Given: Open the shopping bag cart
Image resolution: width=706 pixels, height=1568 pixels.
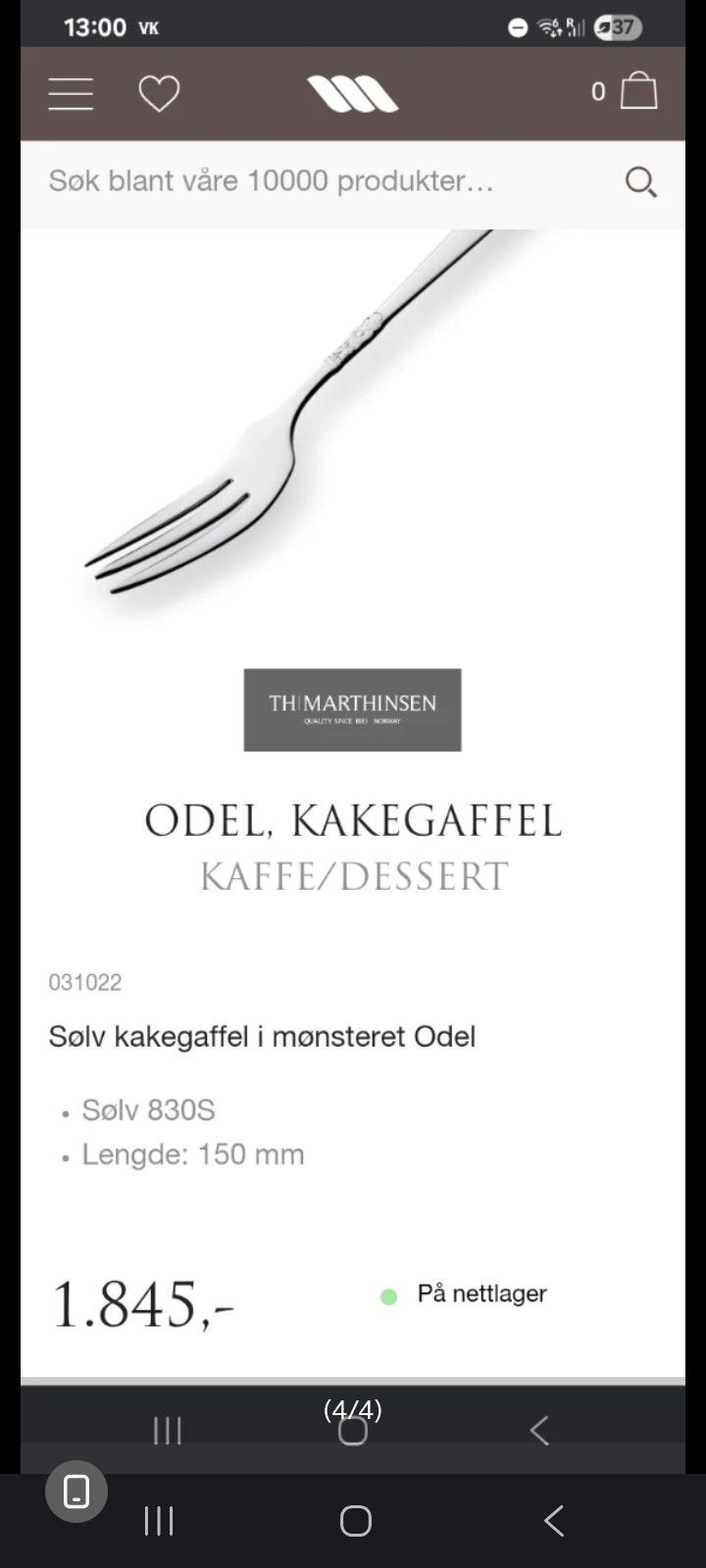Looking at the screenshot, I should click(x=635, y=91).
